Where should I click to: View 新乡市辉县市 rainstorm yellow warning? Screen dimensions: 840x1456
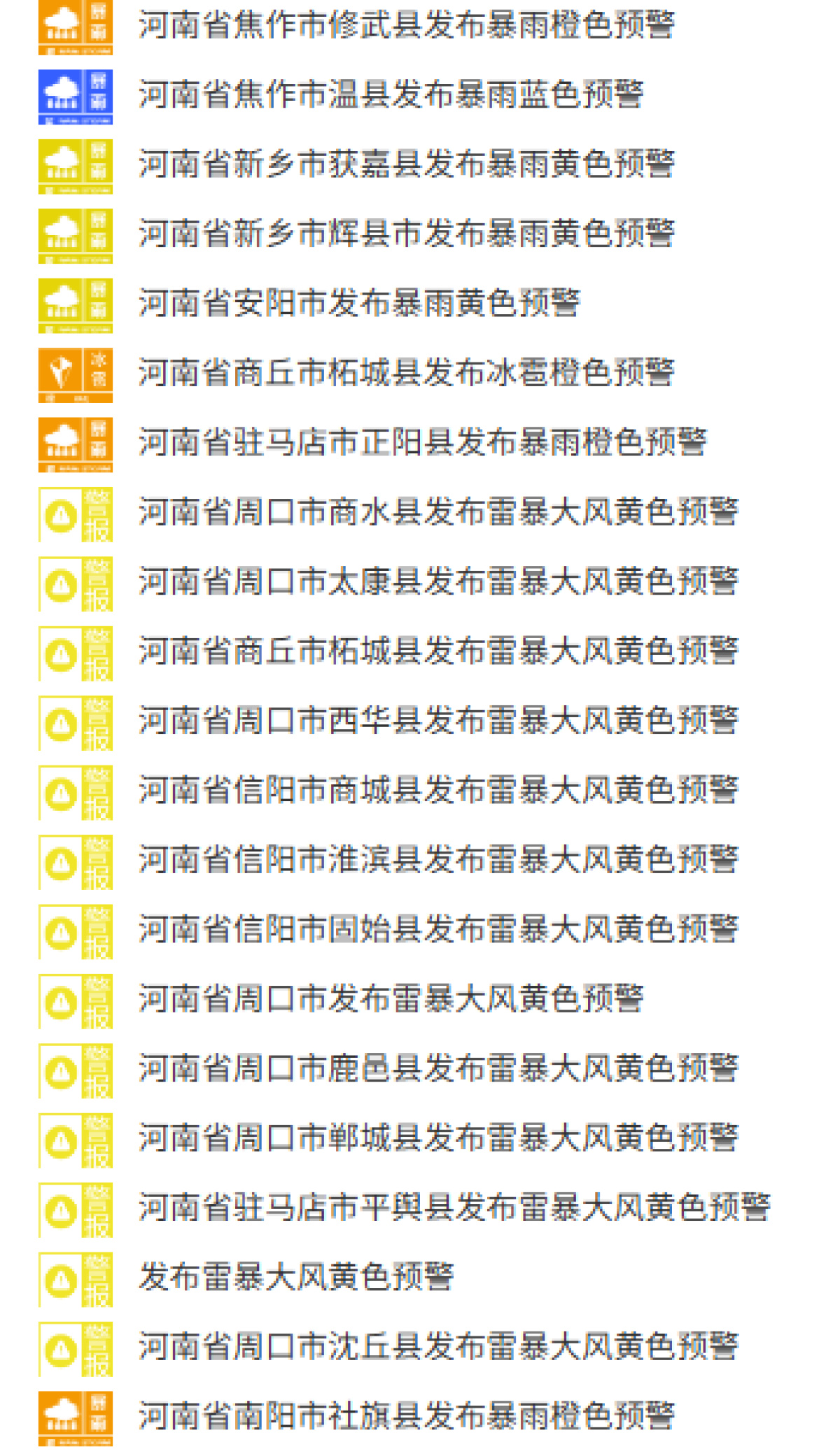click(407, 234)
